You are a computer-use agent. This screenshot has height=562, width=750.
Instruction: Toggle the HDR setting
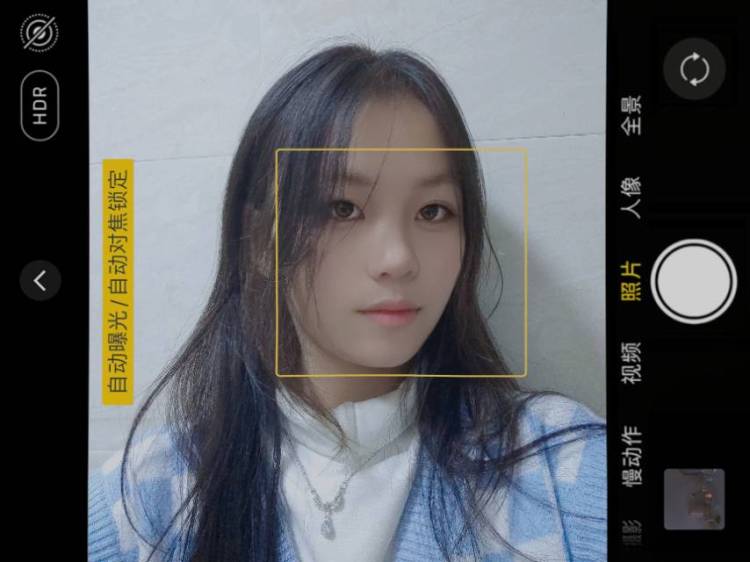tap(40, 105)
